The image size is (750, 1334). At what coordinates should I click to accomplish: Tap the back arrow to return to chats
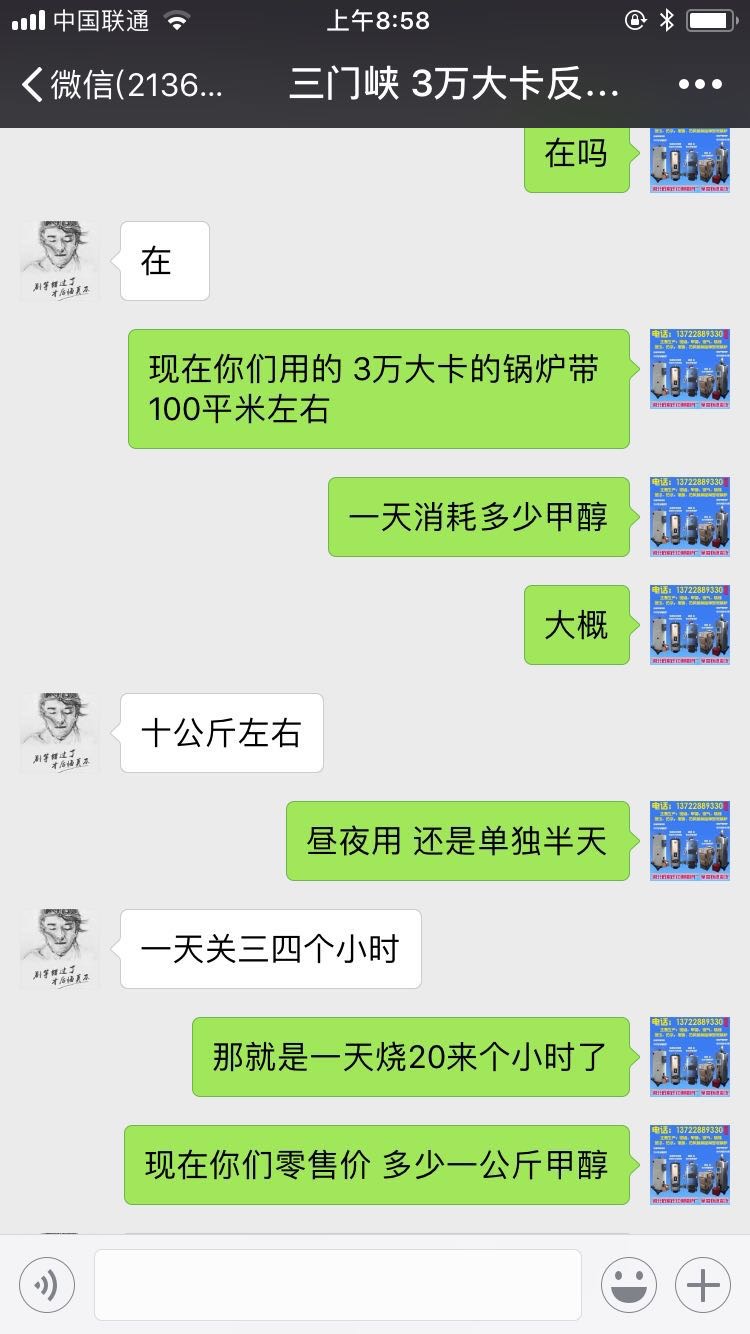pyautogui.click(x=28, y=85)
